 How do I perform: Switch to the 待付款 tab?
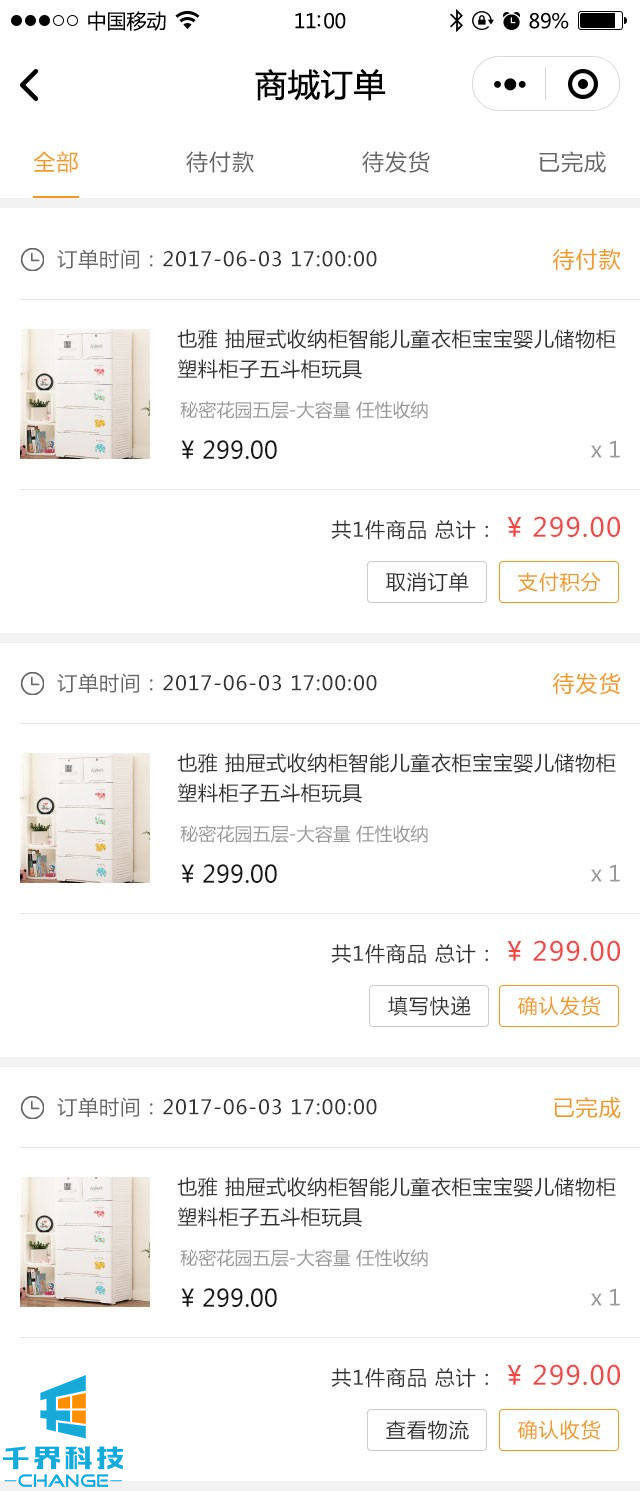coord(220,162)
